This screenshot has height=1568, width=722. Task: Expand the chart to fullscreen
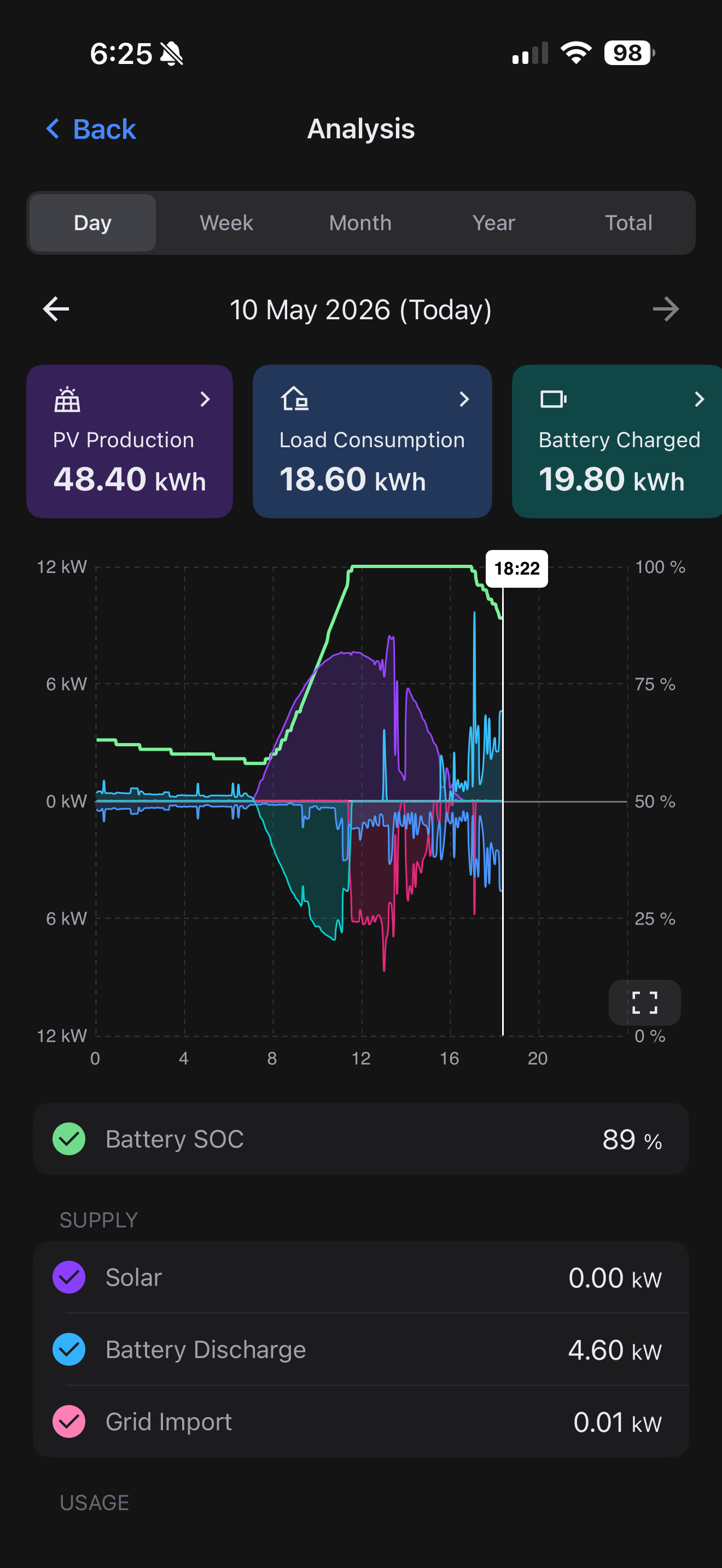645,1002
